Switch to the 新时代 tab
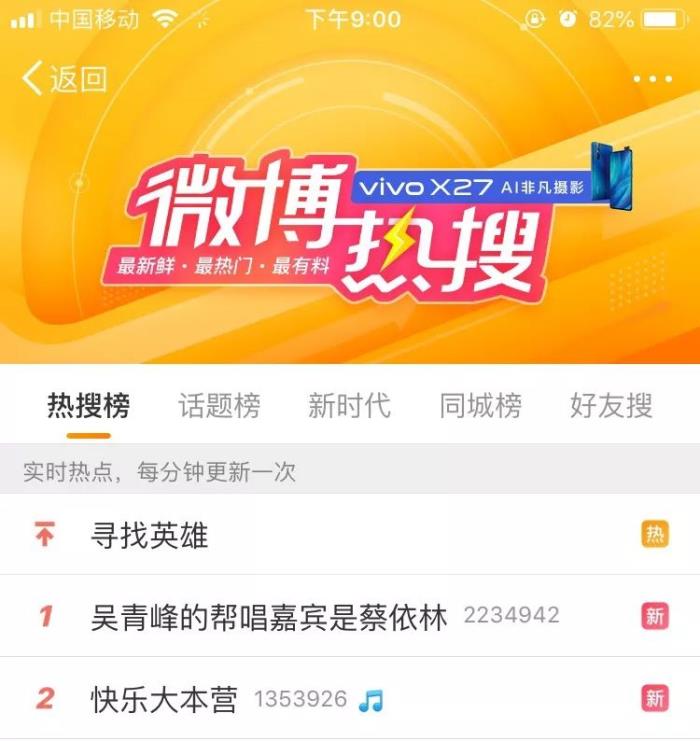The image size is (700, 741). click(349, 405)
